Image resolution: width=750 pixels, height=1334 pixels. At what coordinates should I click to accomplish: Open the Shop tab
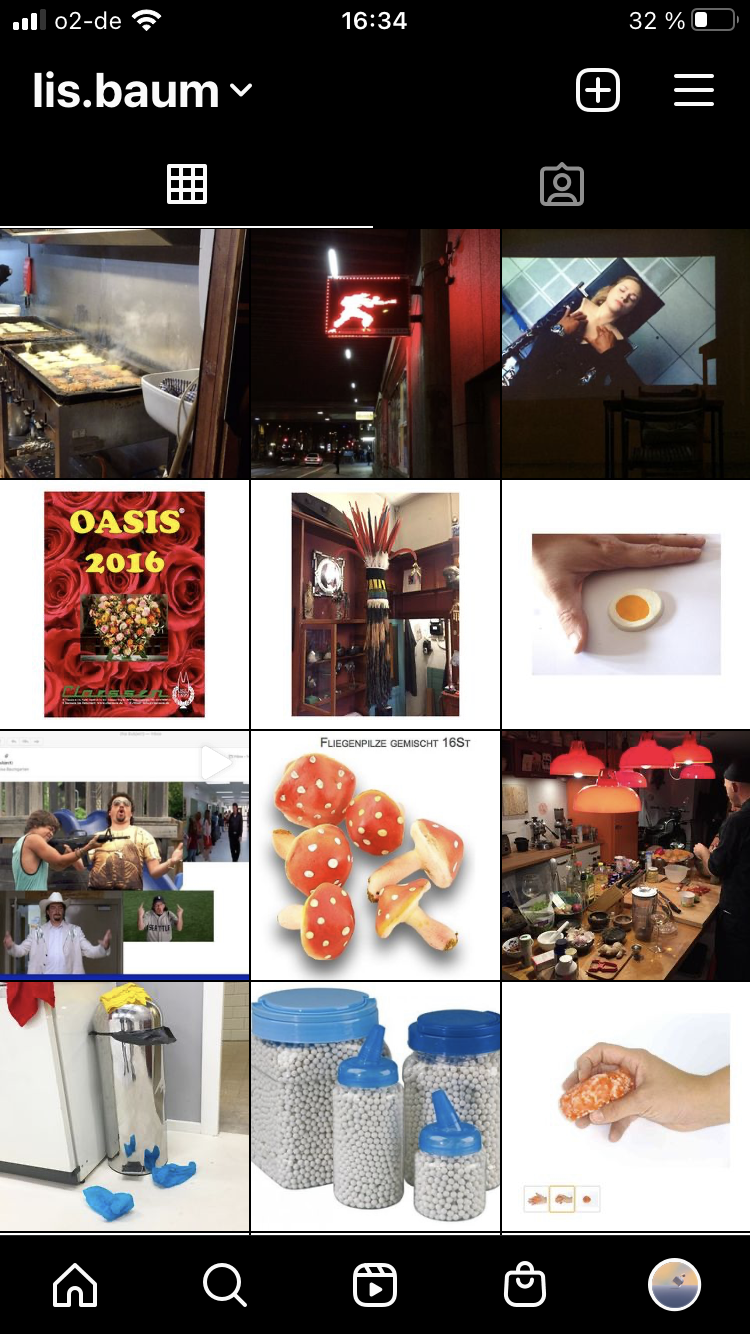click(525, 1285)
